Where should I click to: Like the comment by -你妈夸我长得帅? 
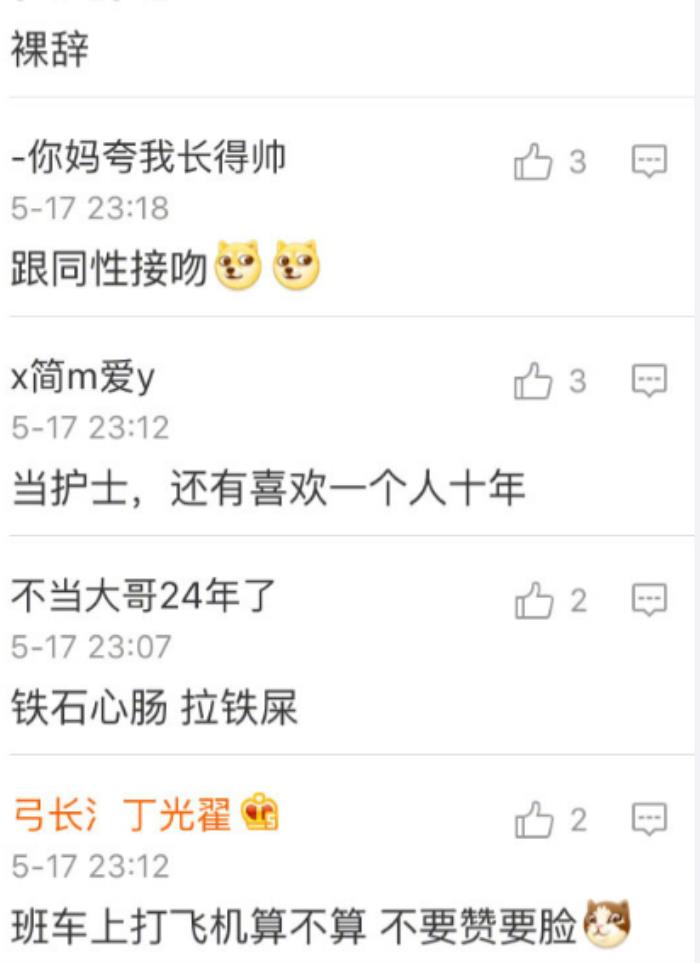[x=533, y=161]
